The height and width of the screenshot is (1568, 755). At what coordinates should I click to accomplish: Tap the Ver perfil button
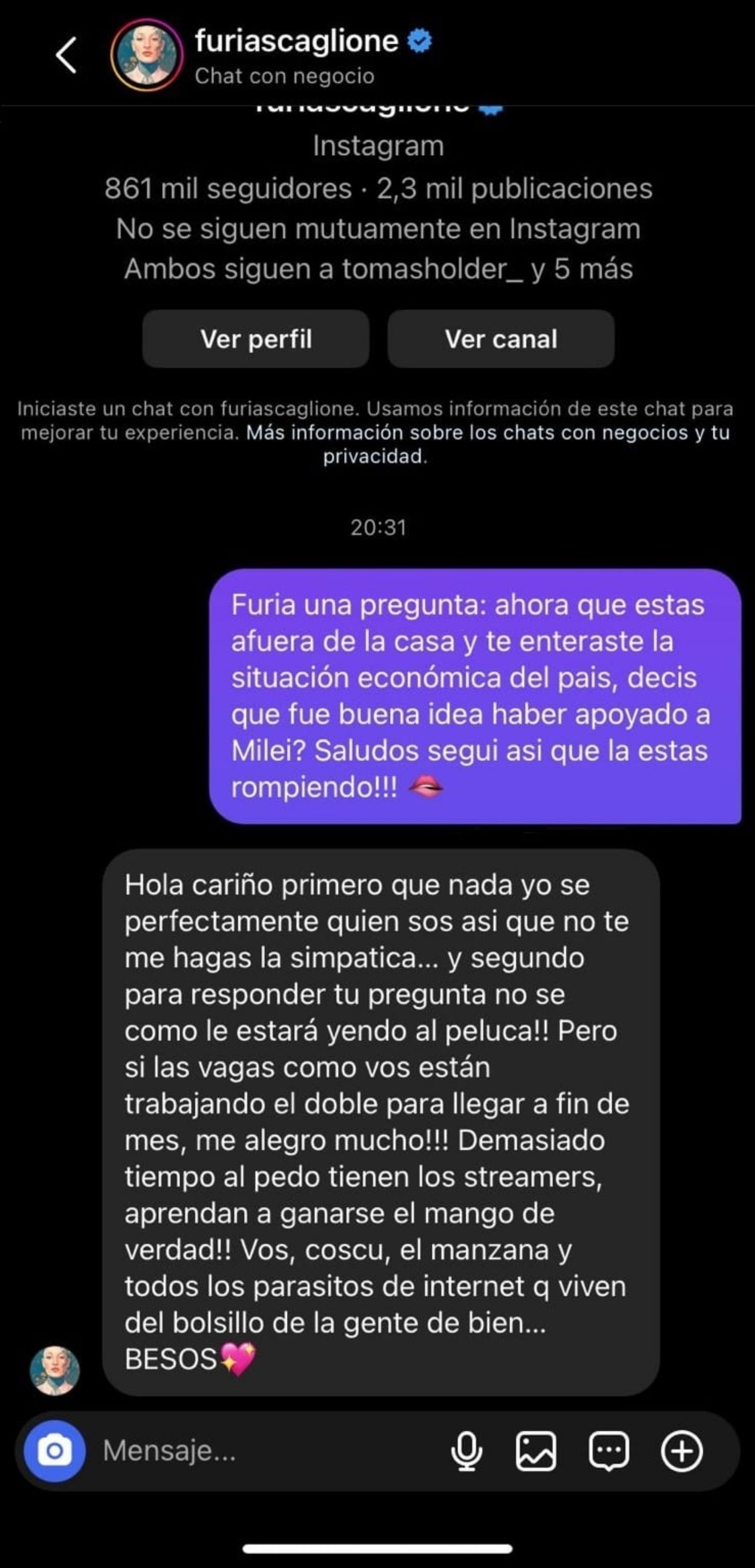click(x=255, y=339)
